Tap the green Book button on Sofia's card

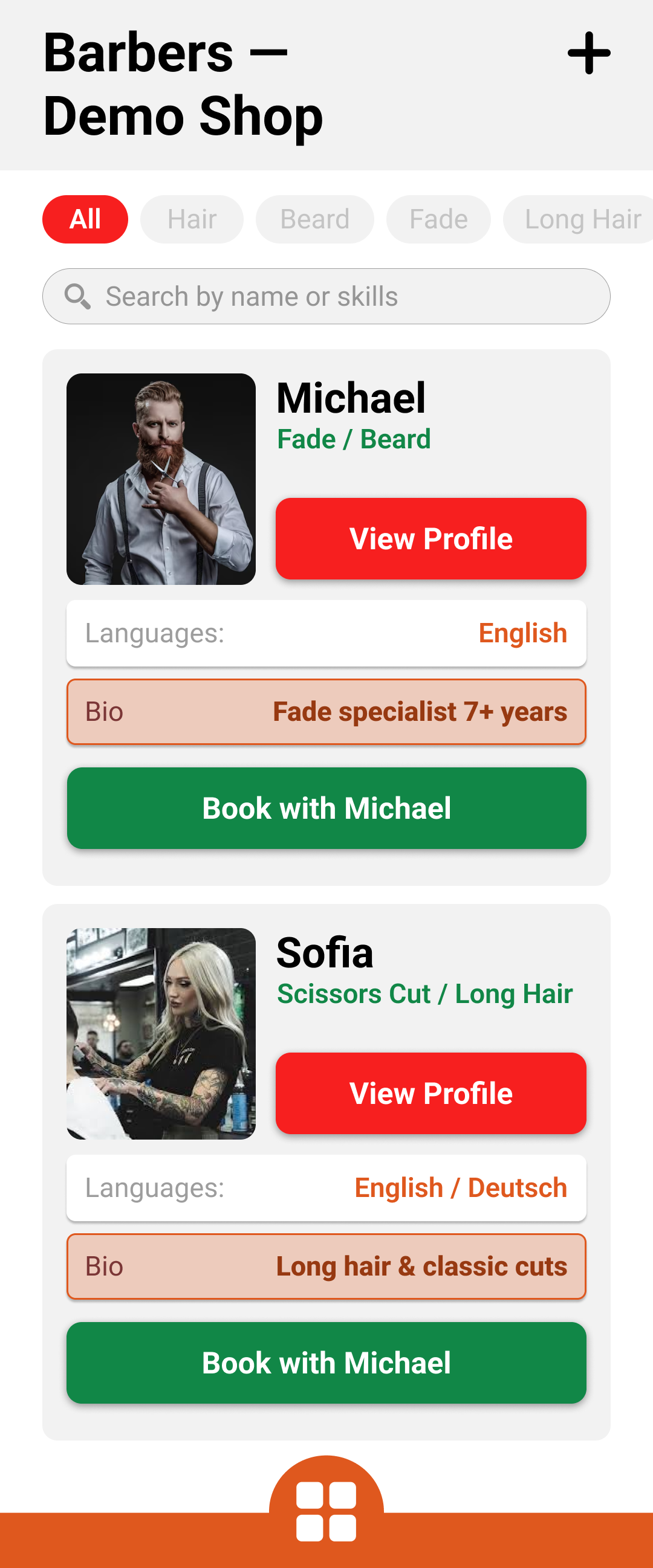326,1363
